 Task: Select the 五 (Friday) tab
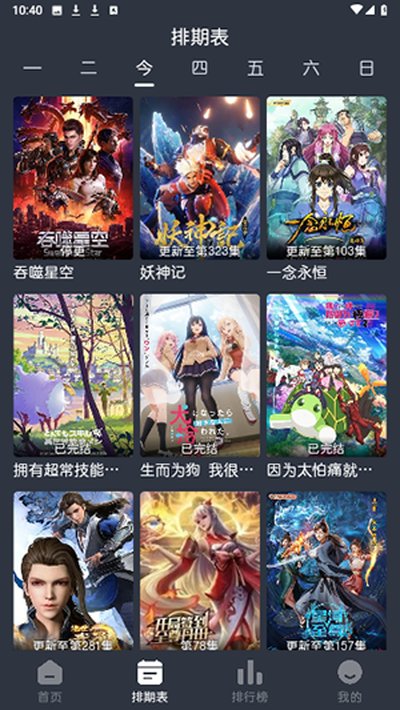click(255, 69)
